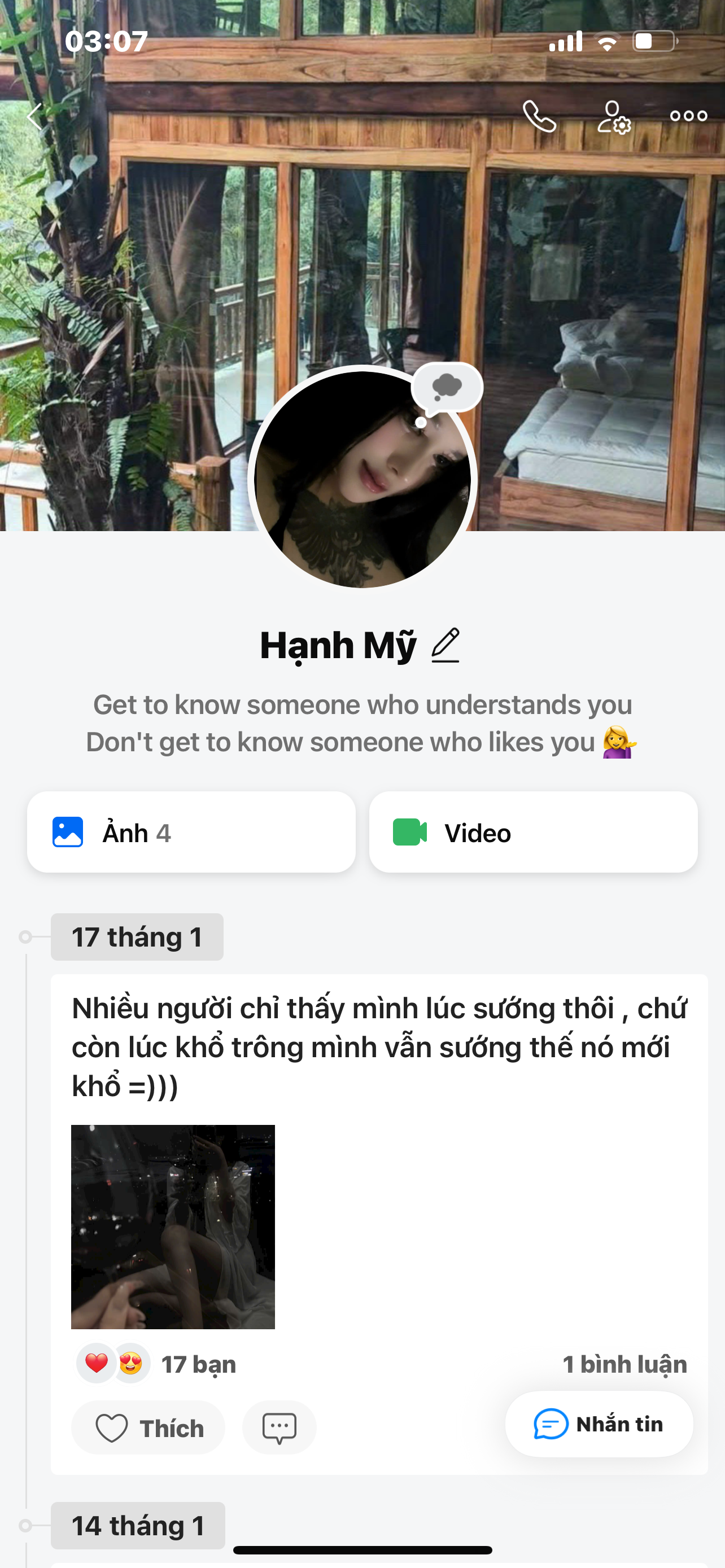Like the post with Thích button

coord(148,1427)
